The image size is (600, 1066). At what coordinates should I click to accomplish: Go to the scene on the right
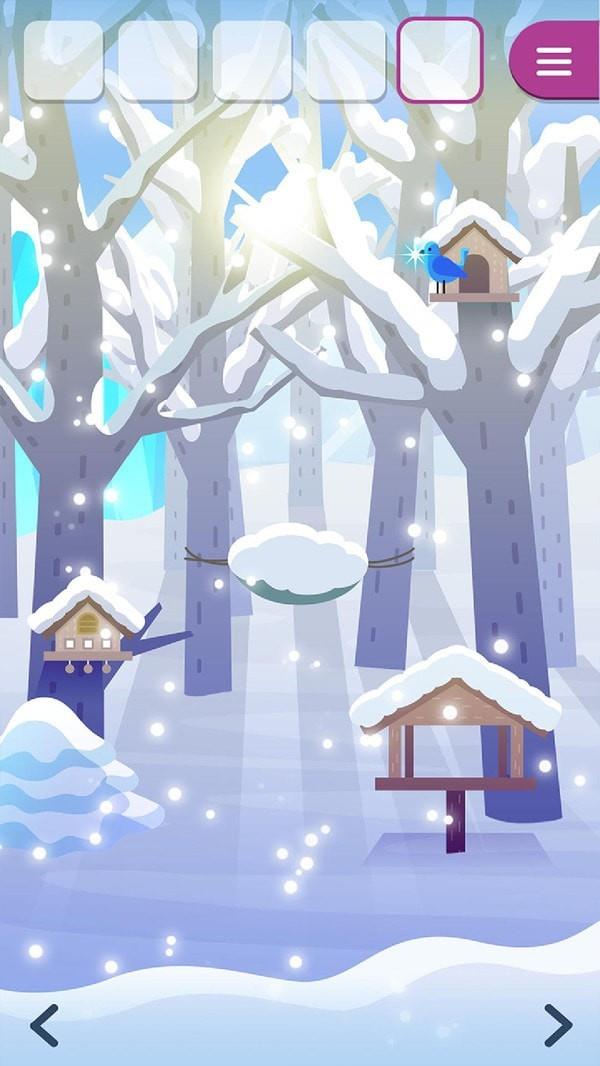pos(557,1025)
